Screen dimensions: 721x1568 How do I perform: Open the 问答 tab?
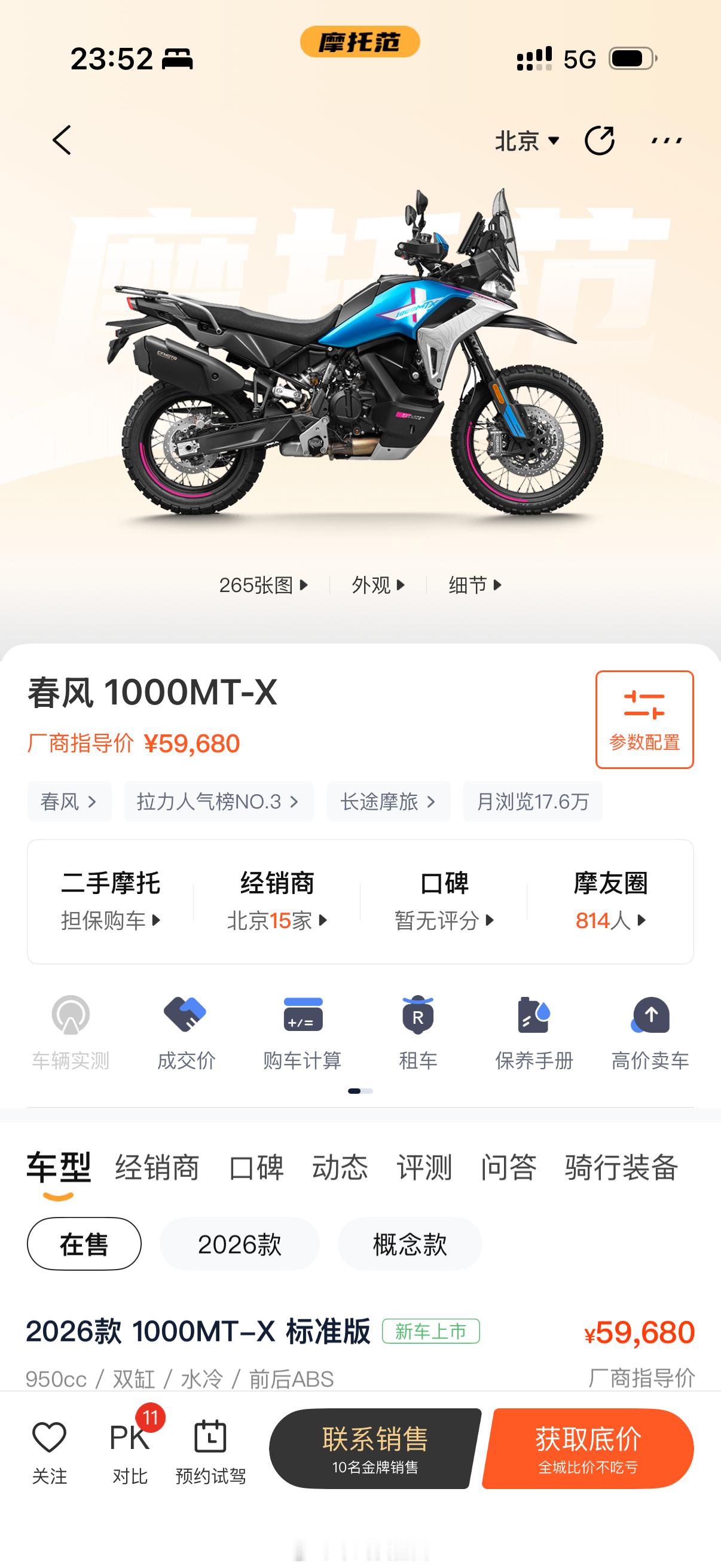click(x=511, y=1167)
